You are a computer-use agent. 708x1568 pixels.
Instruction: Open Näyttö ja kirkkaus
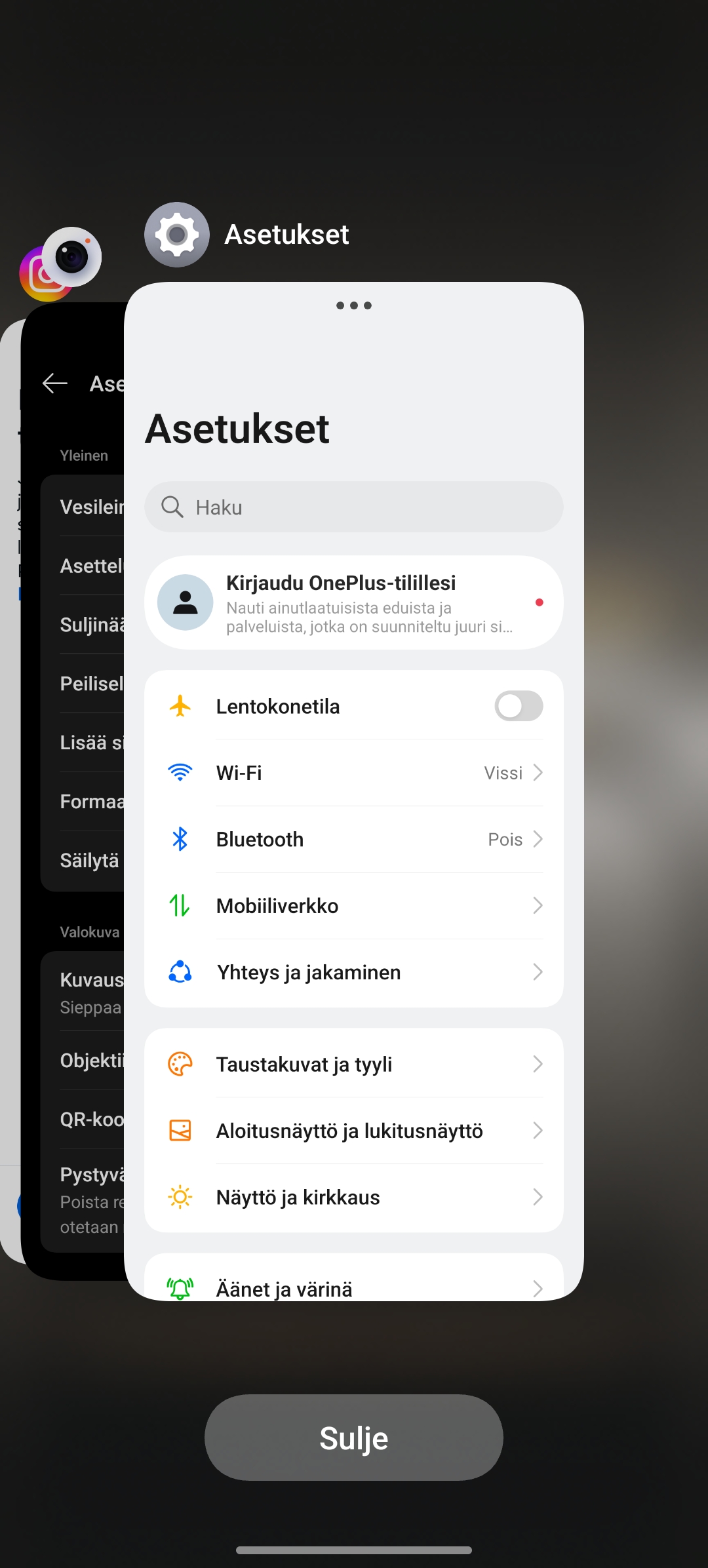[x=354, y=1198]
